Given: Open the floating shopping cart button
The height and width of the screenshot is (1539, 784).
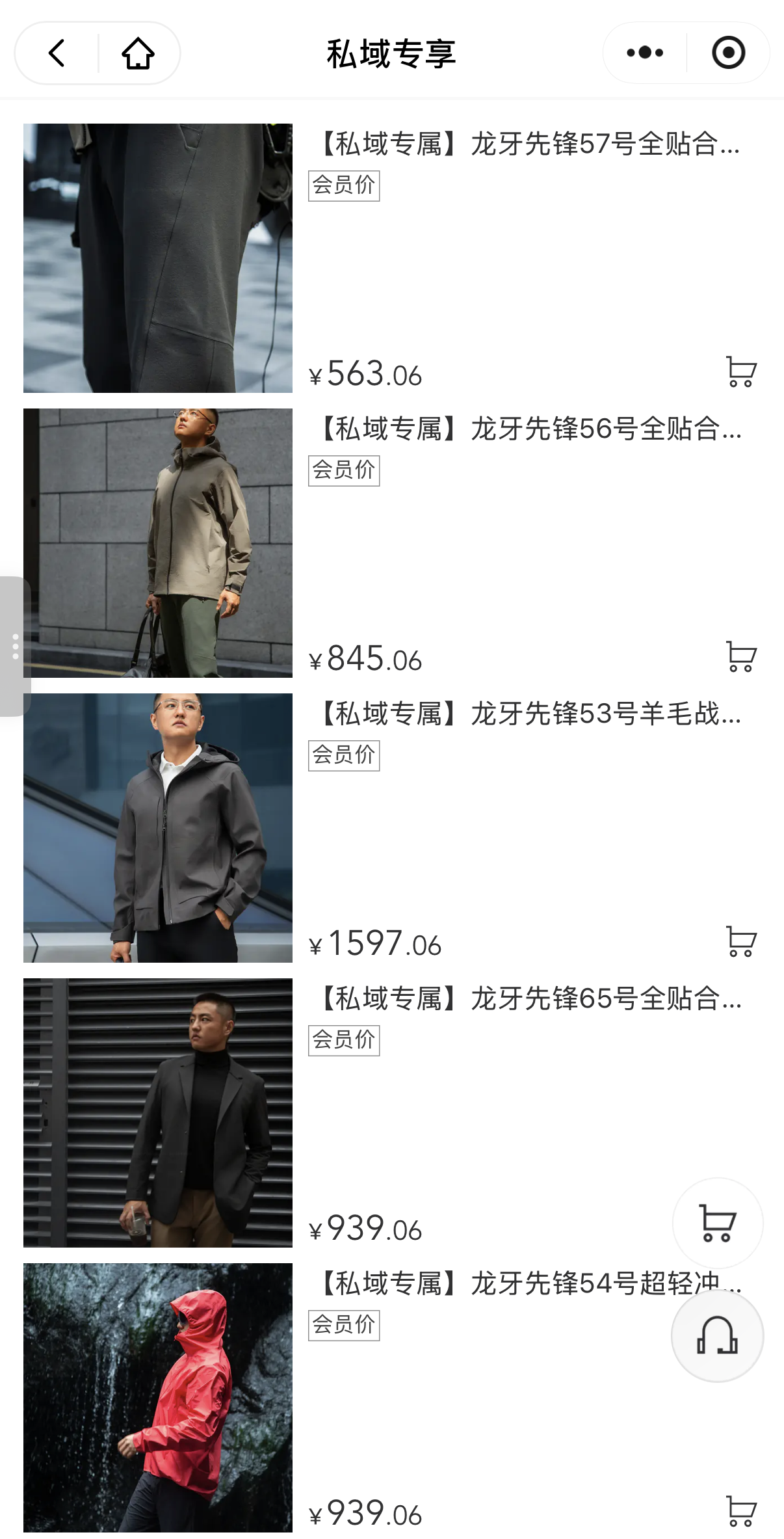Looking at the screenshot, I should [x=717, y=1224].
